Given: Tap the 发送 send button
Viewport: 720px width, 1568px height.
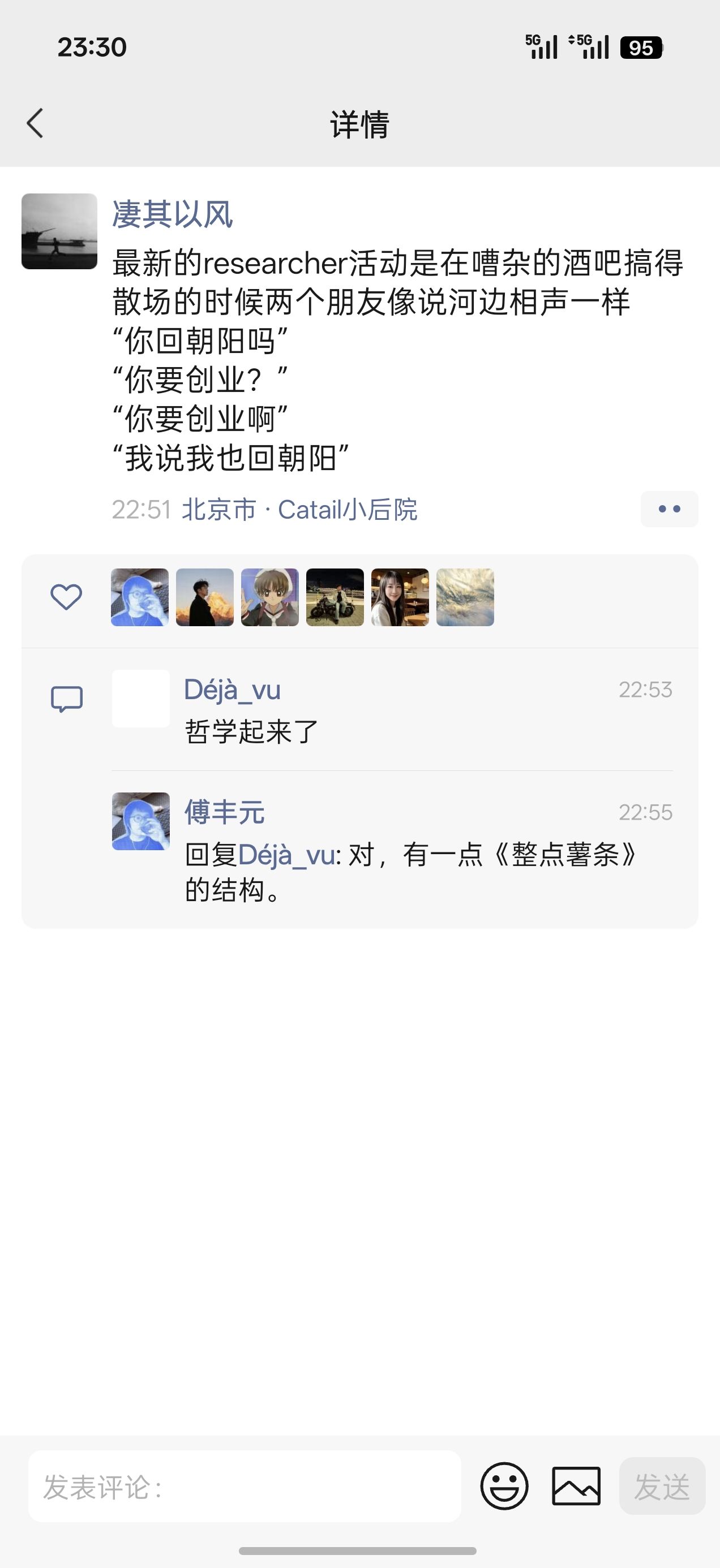Looking at the screenshot, I should [662, 1486].
